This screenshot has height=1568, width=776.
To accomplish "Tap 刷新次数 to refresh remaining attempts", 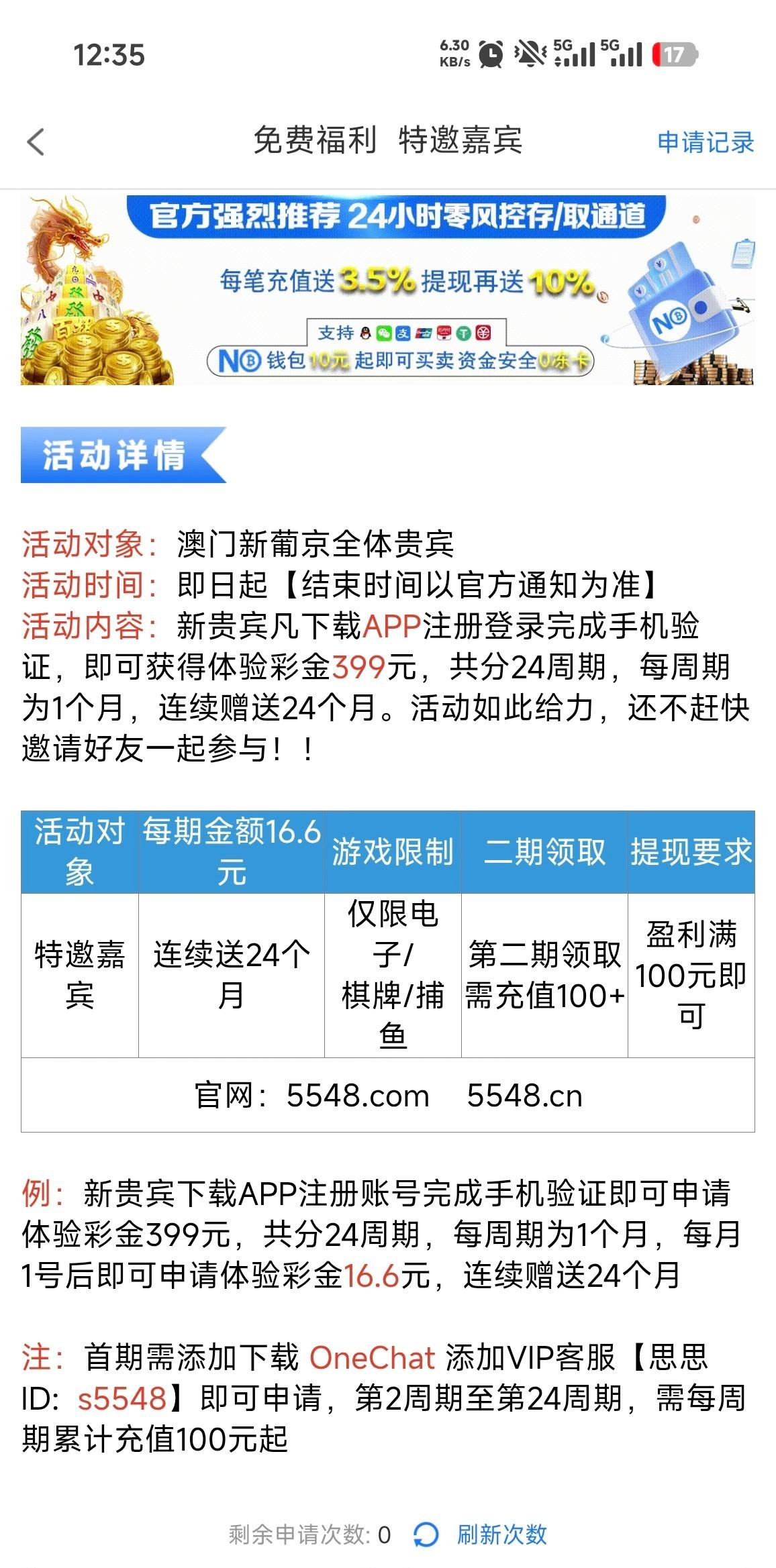I will click(501, 1534).
